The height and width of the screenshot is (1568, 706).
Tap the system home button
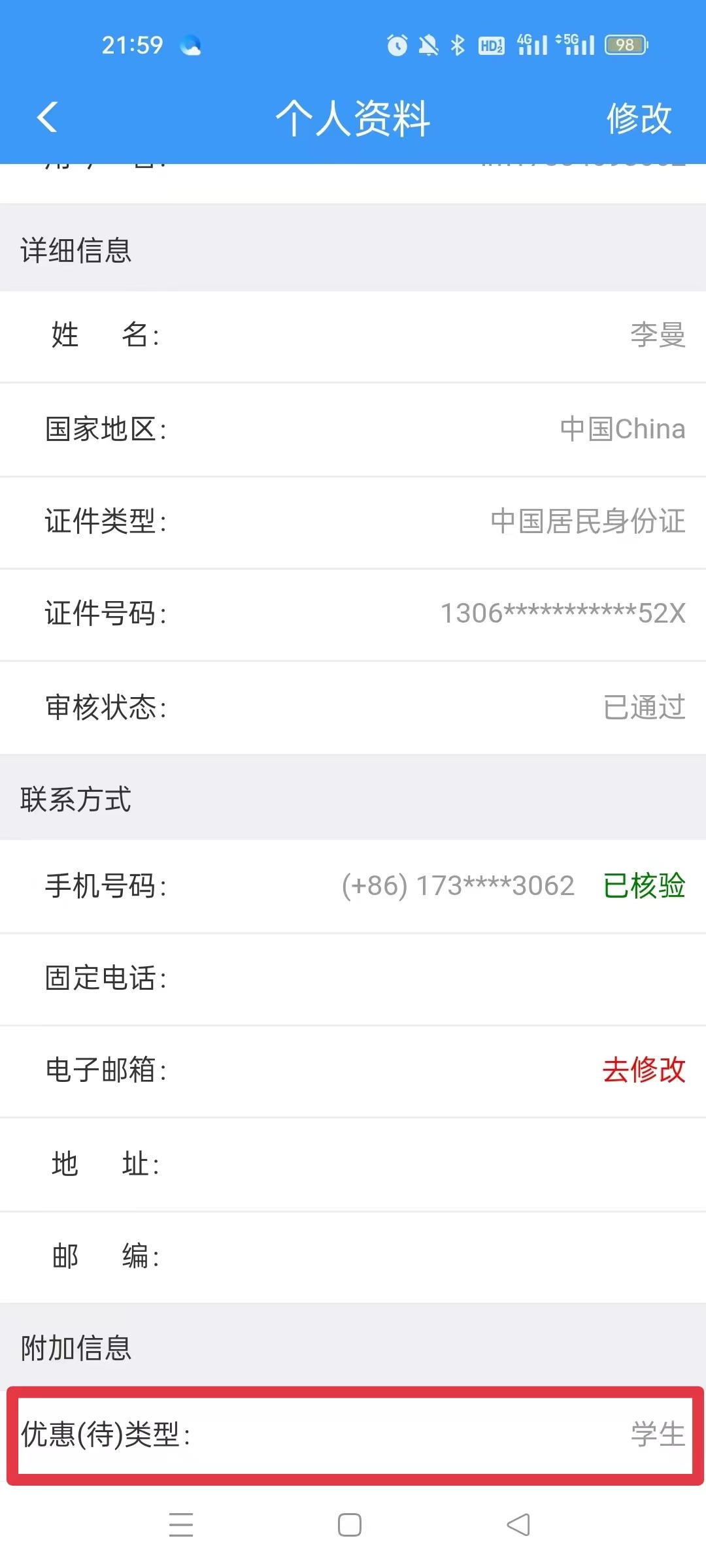[x=350, y=1525]
